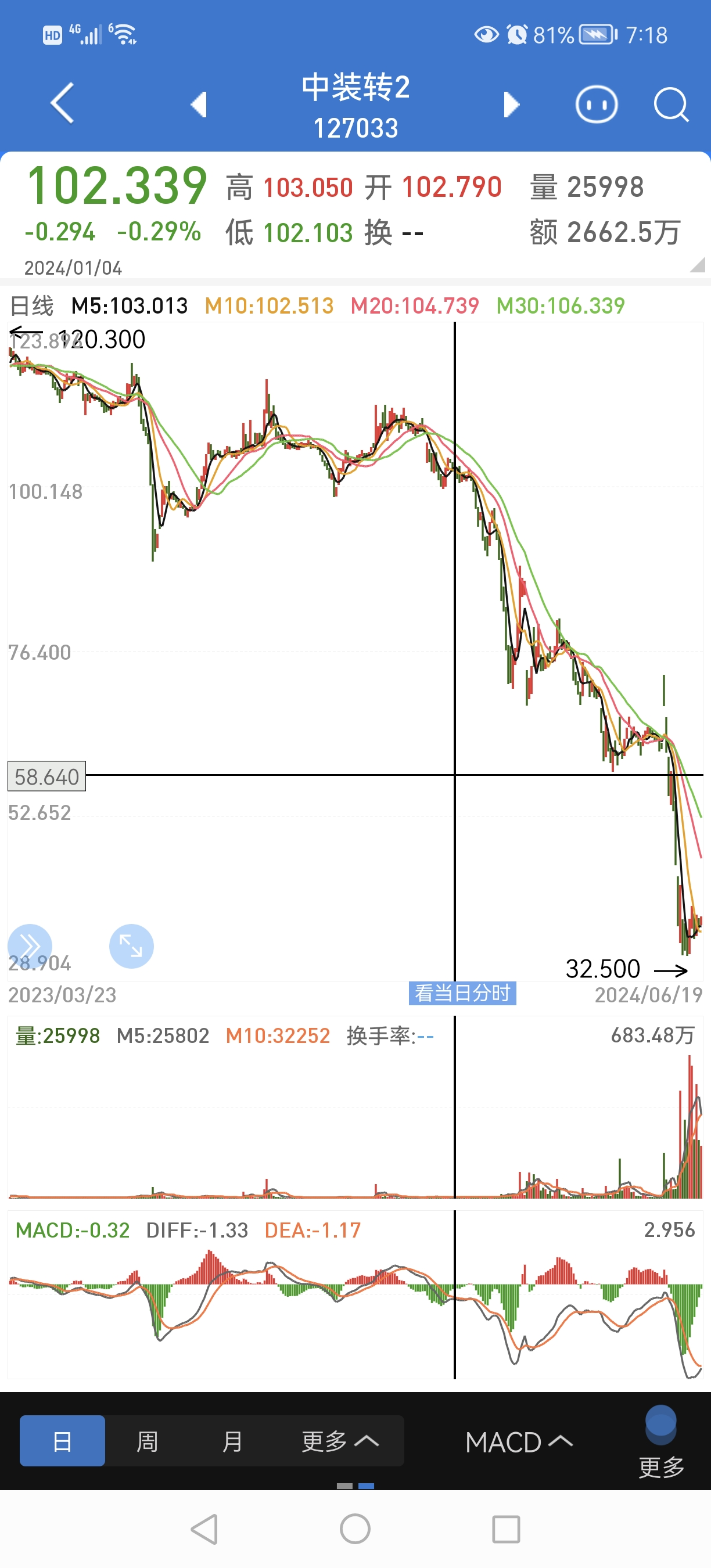The image size is (711, 1568).
Task: Switch to the next security
Action: (x=511, y=105)
